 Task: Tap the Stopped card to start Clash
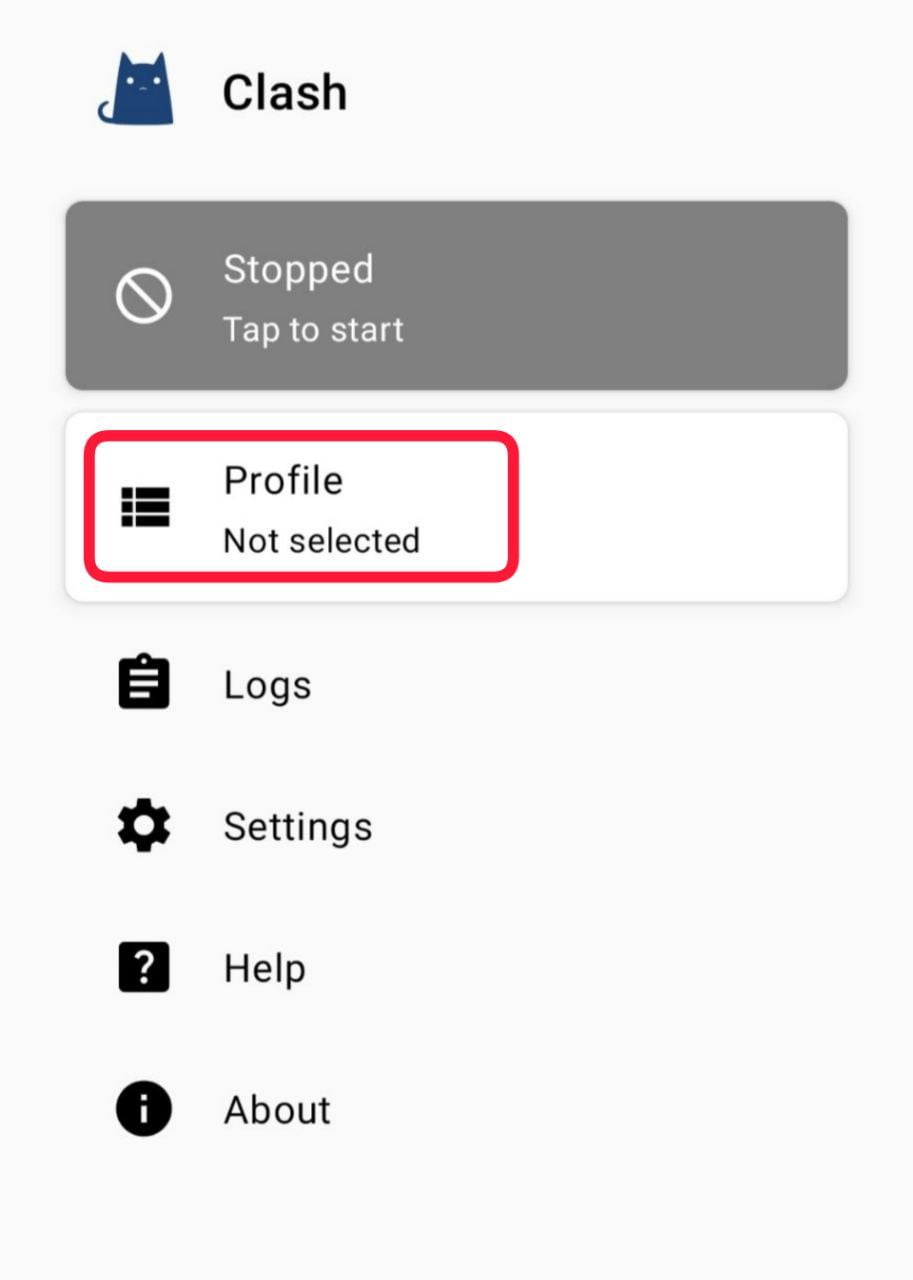456,296
